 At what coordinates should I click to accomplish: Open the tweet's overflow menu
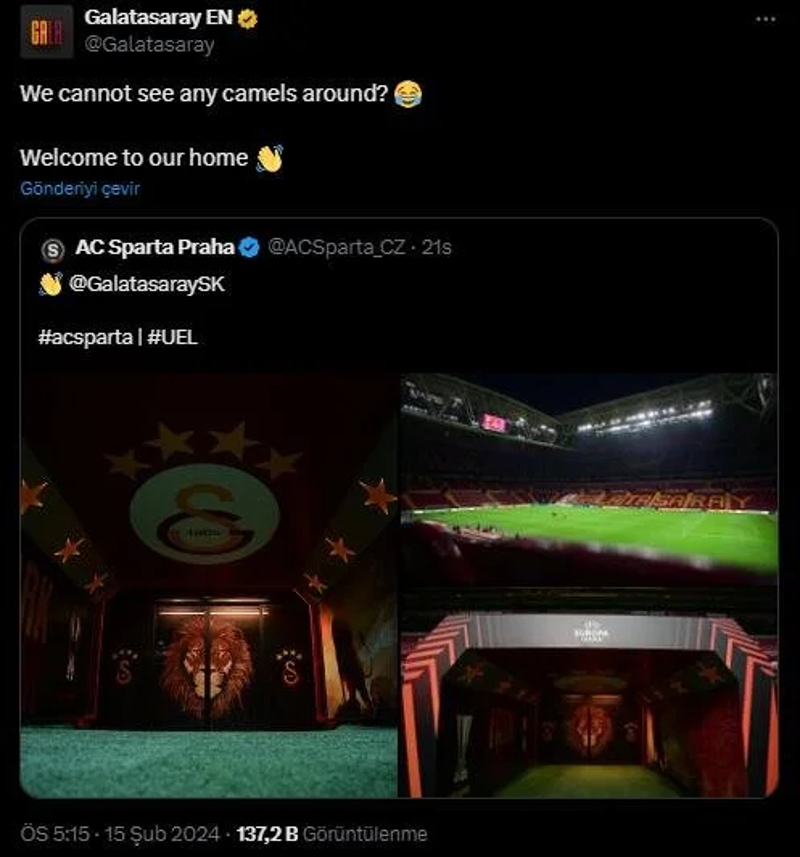[765, 19]
